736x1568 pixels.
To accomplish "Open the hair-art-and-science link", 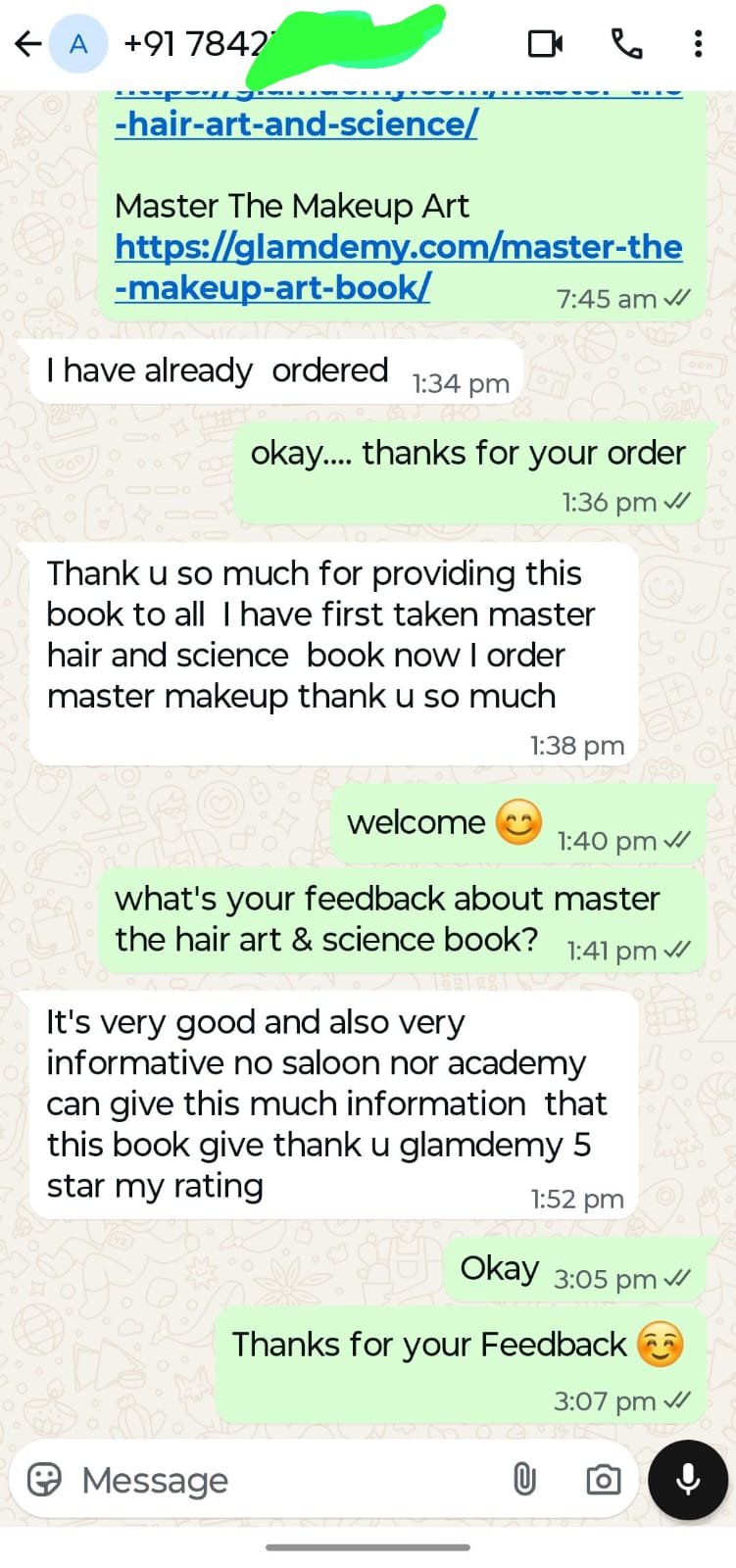I will [x=295, y=123].
